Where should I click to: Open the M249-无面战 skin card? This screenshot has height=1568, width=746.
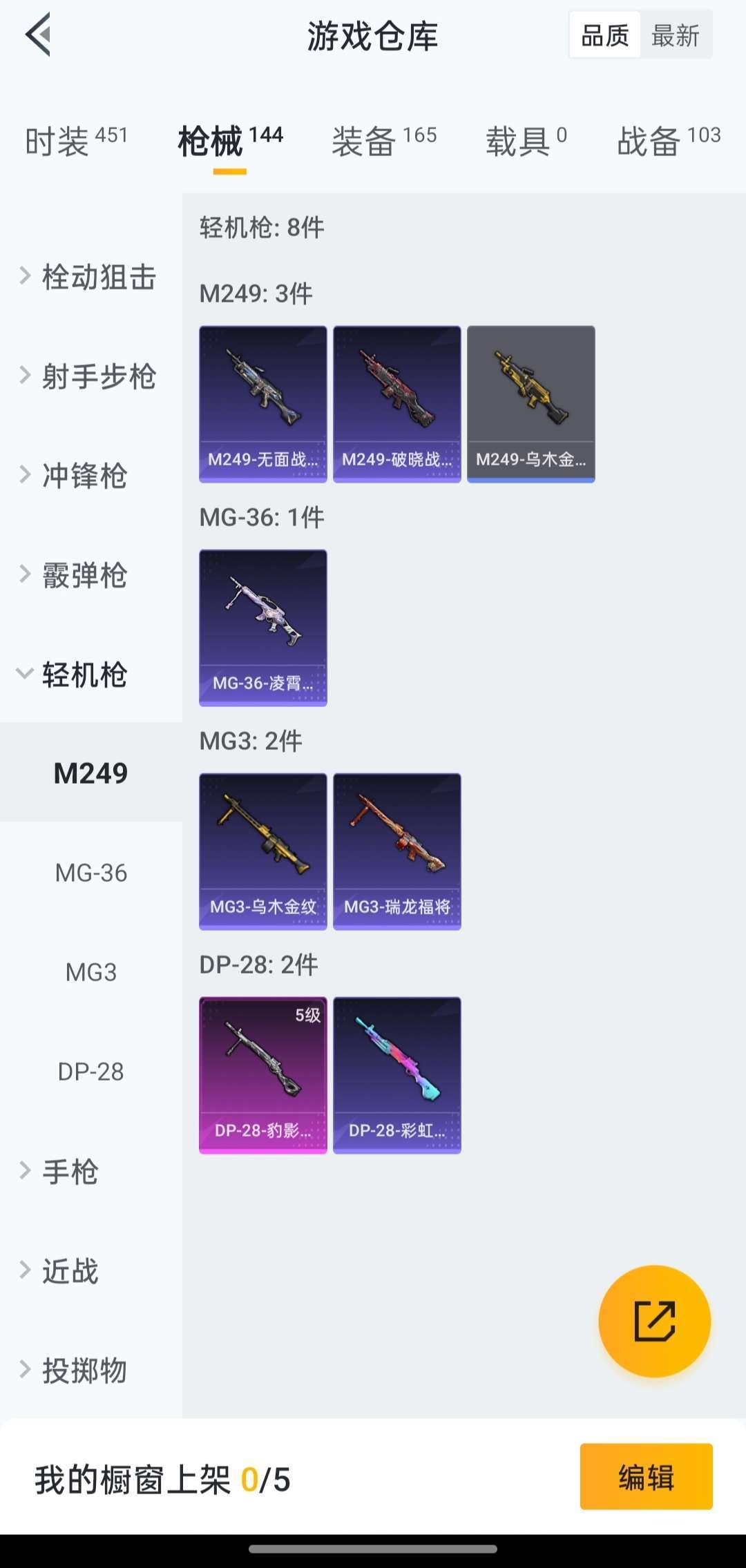[x=263, y=404]
